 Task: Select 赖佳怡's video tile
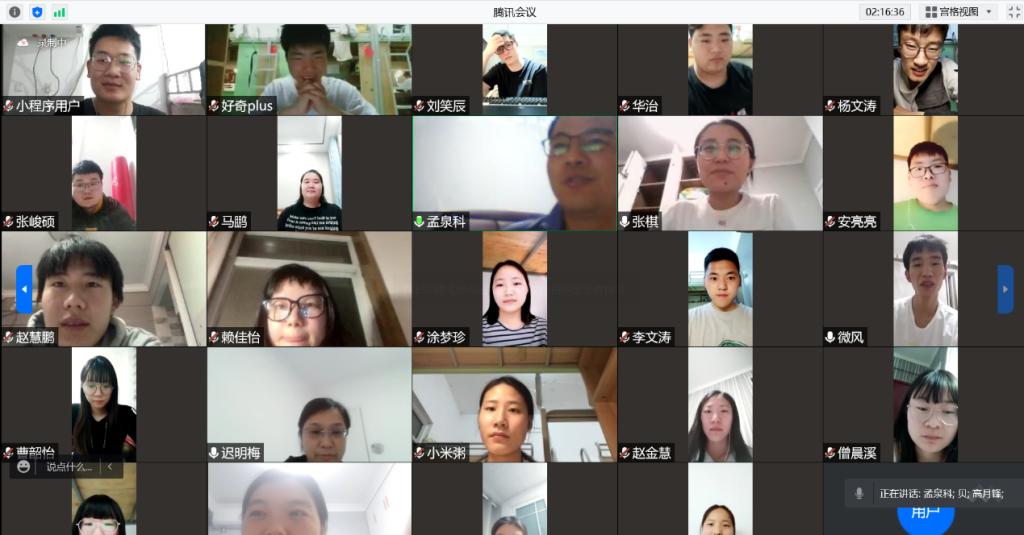[x=308, y=289]
